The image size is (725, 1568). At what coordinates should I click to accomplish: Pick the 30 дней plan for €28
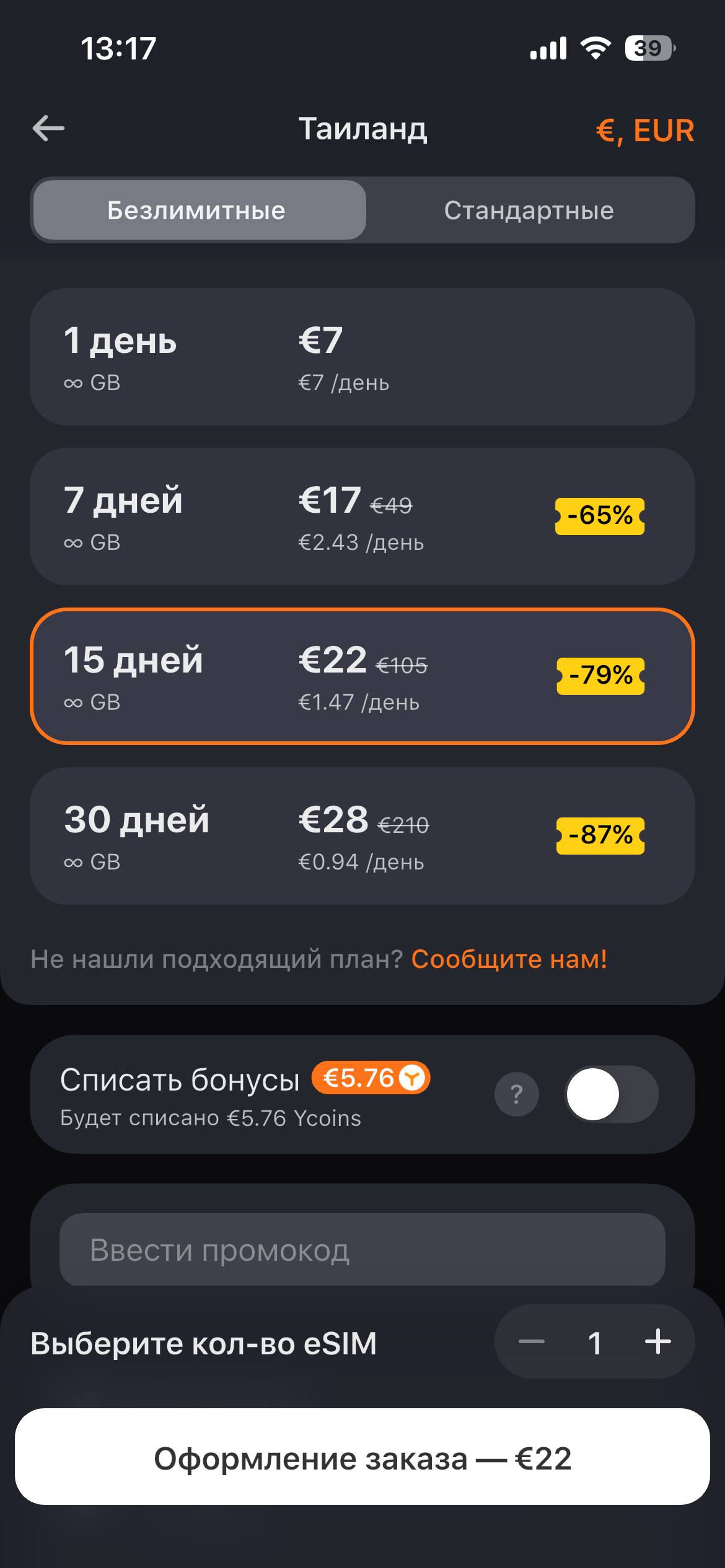point(362,836)
